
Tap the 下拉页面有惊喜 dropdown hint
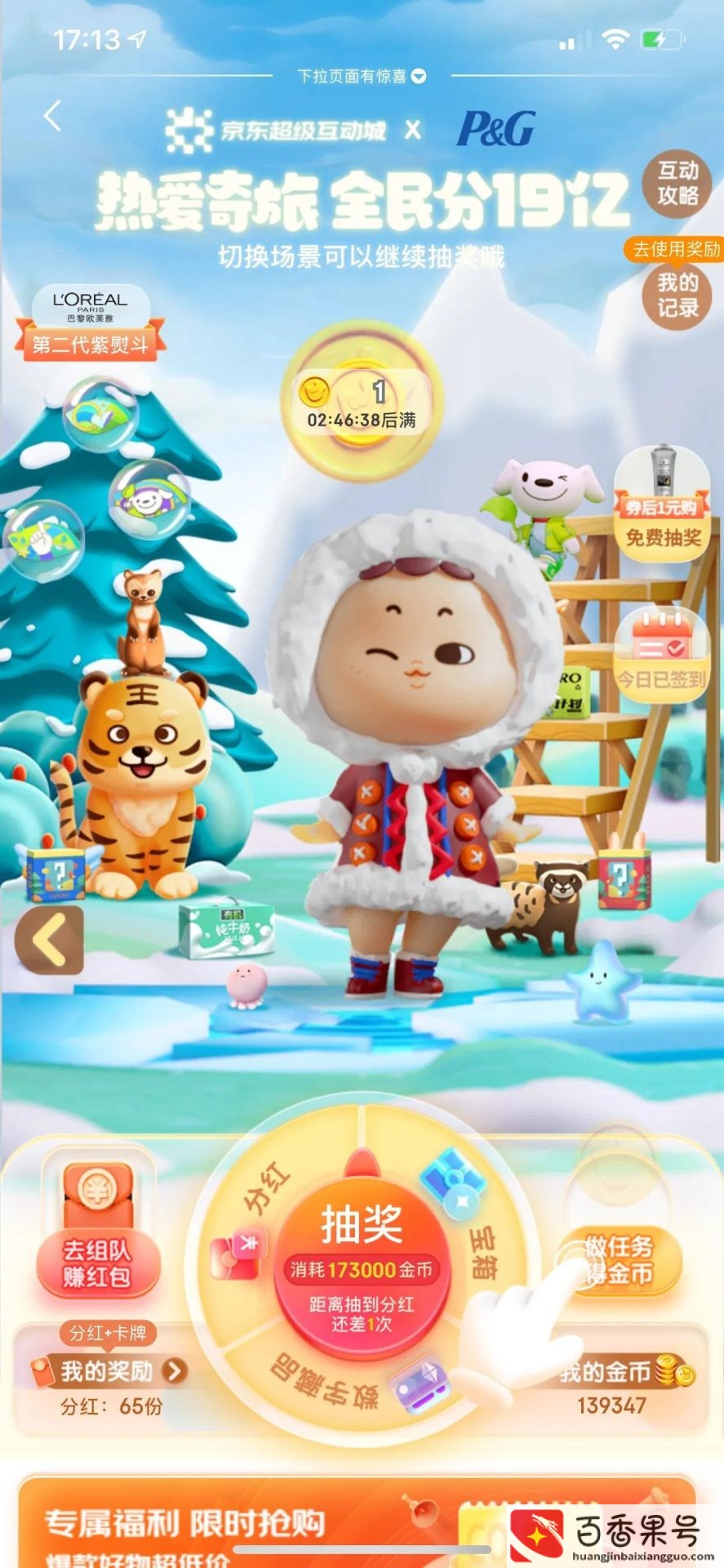(361, 77)
